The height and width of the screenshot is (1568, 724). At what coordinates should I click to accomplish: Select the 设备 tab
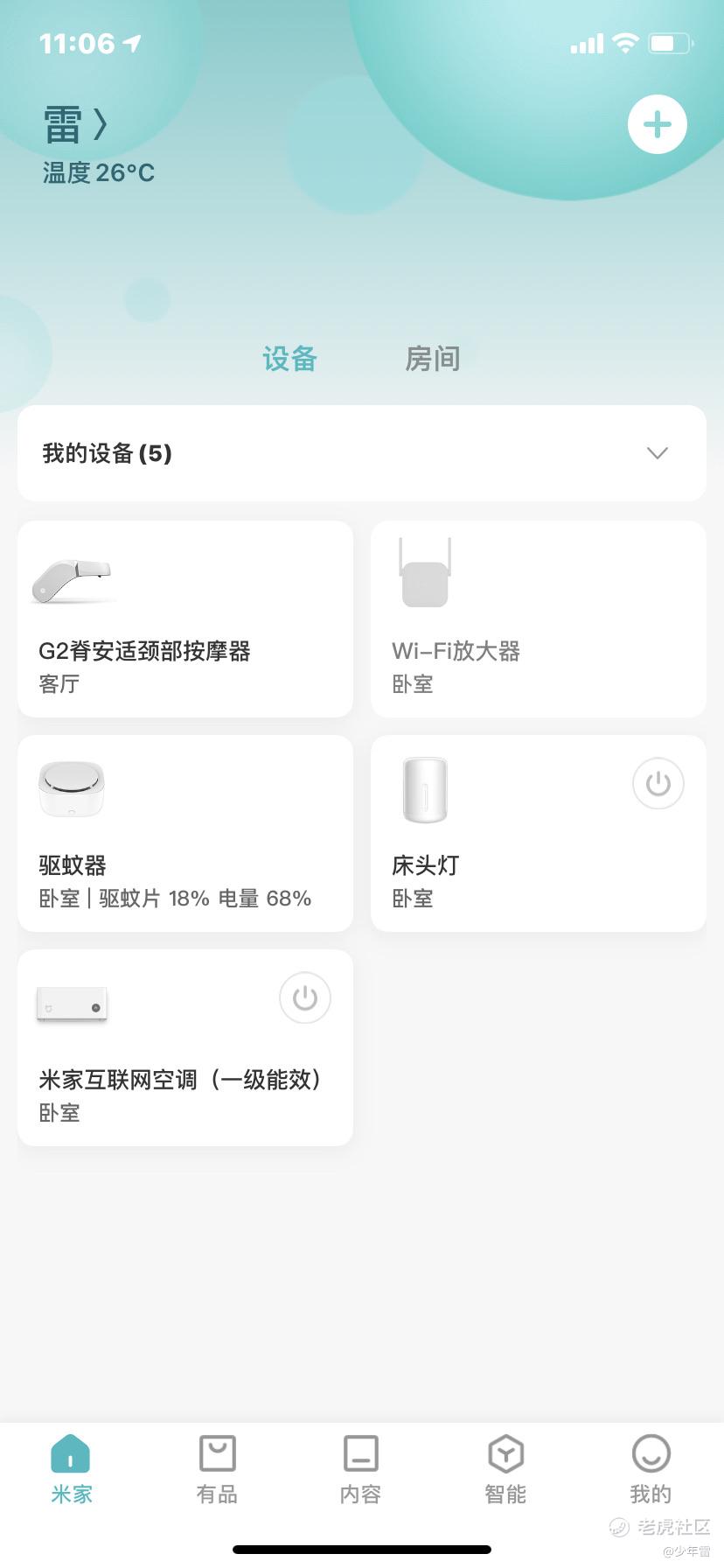[289, 359]
